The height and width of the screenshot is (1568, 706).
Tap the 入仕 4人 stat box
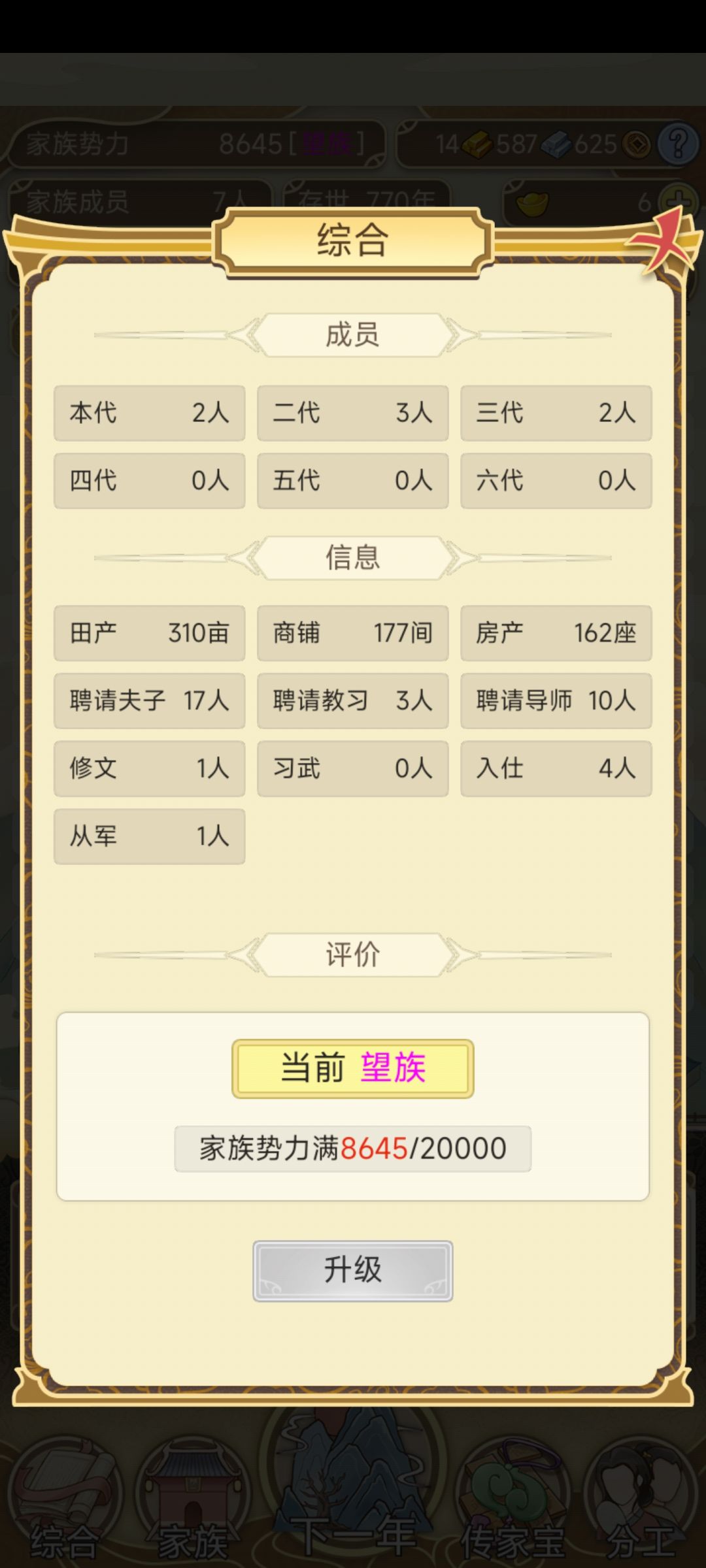(556, 768)
